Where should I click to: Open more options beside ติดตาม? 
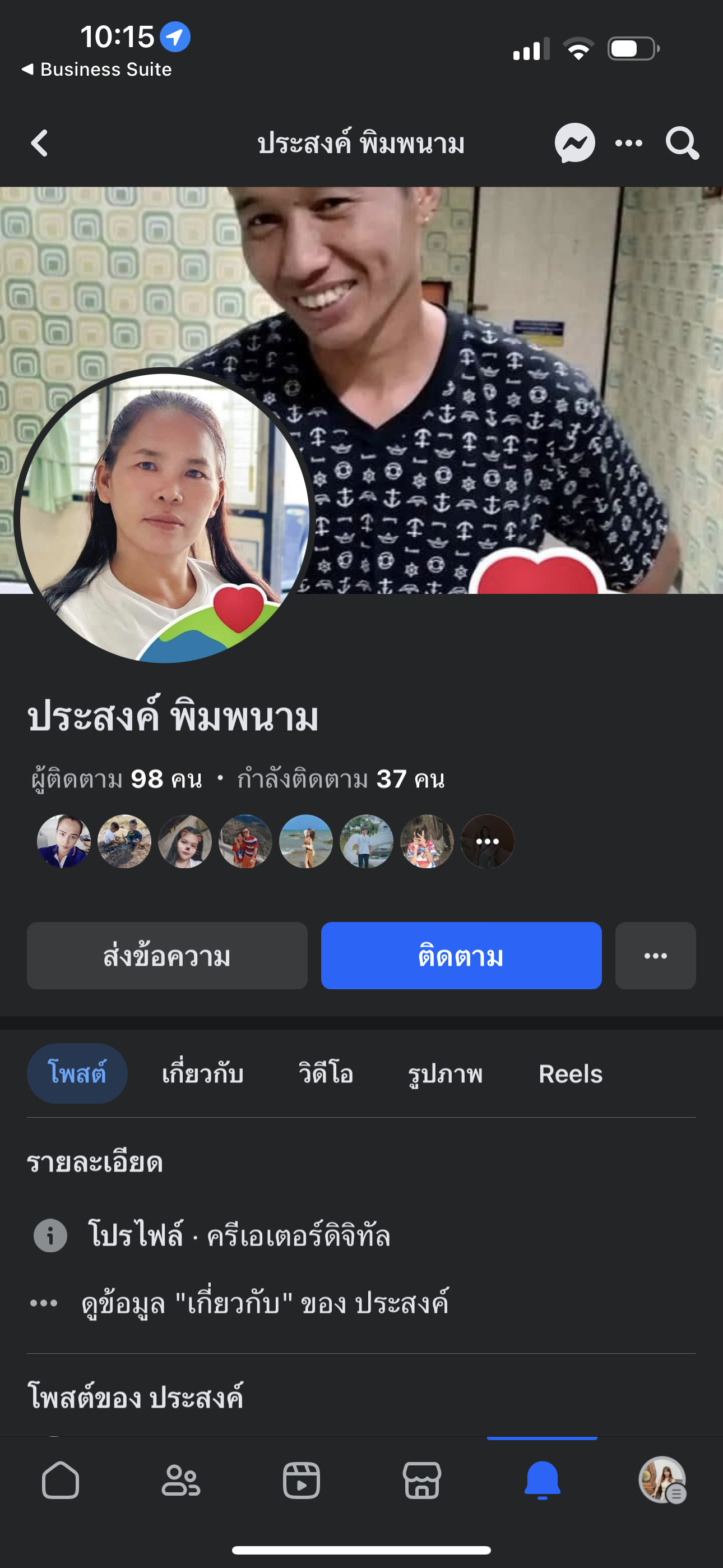pos(655,956)
